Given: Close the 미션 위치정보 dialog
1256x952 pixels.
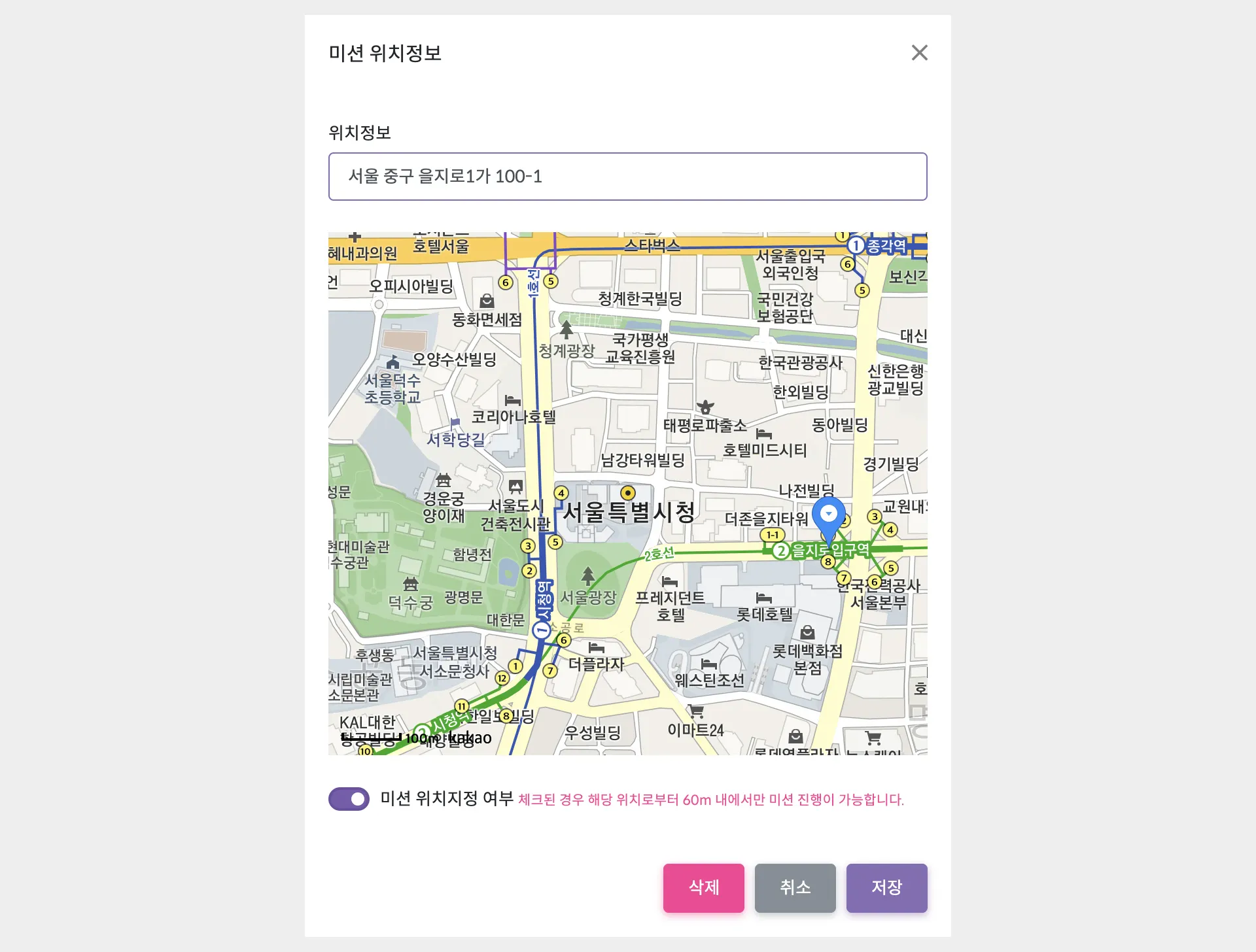Looking at the screenshot, I should point(919,53).
